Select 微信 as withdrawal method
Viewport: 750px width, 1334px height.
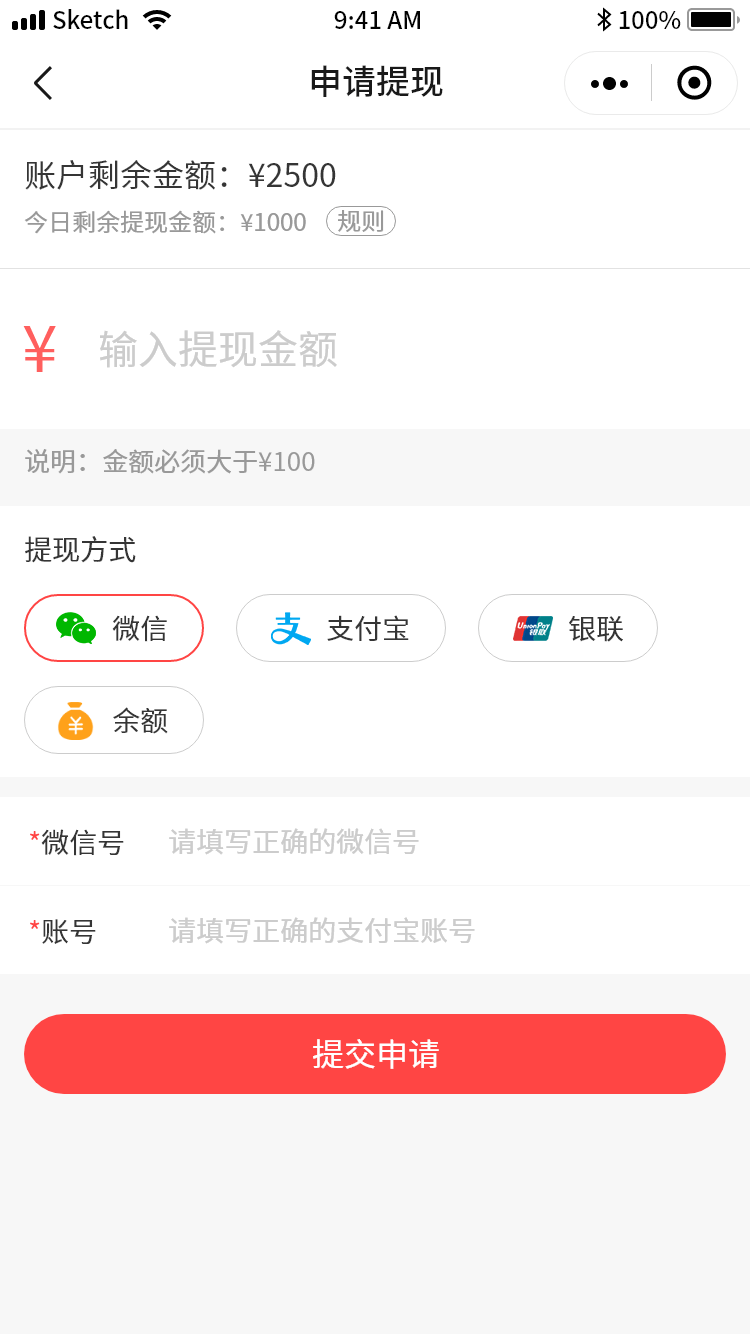pos(114,628)
